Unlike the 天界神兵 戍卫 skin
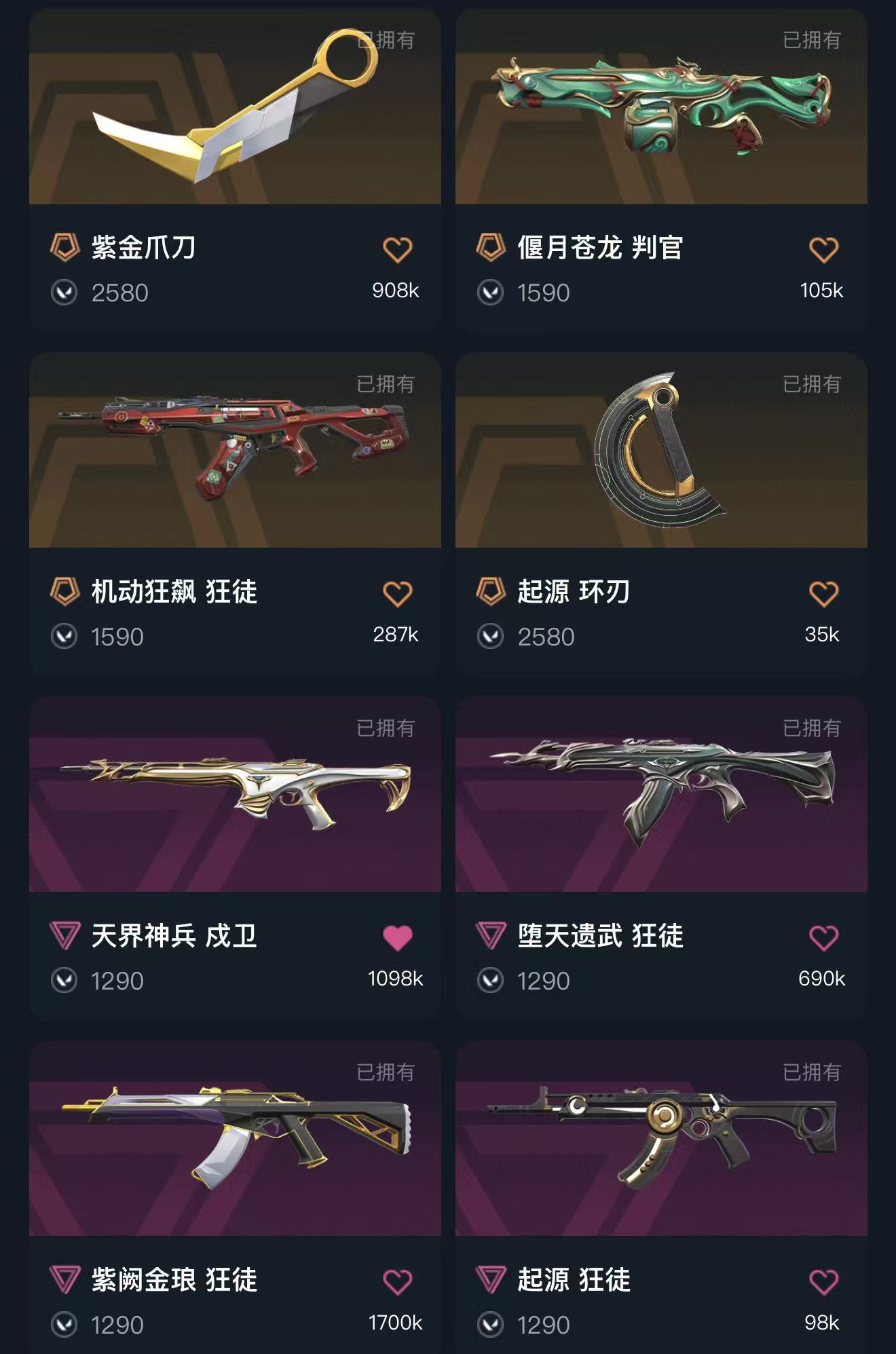Image resolution: width=896 pixels, height=1354 pixels. tap(397, 938)
